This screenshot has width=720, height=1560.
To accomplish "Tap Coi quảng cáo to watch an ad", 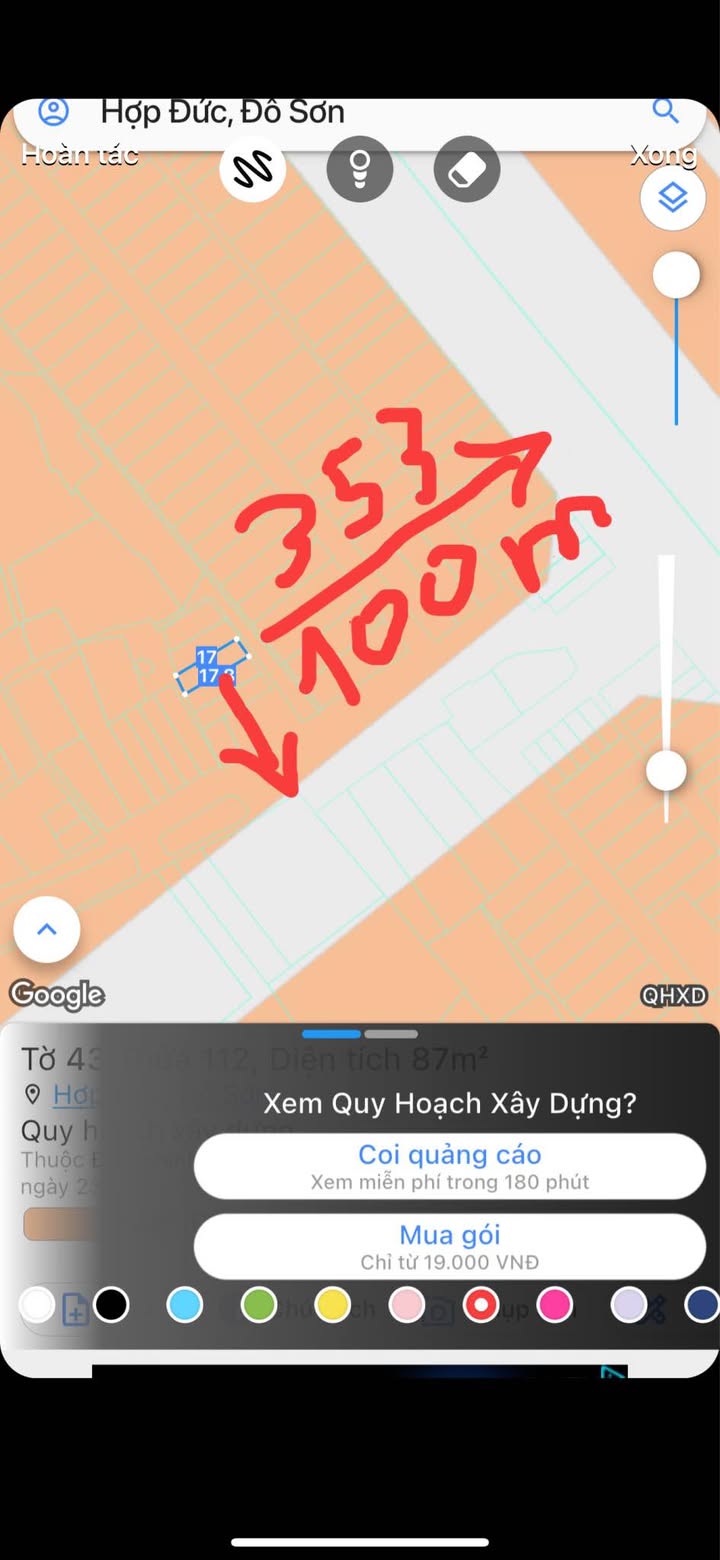I will (450, 1166).
